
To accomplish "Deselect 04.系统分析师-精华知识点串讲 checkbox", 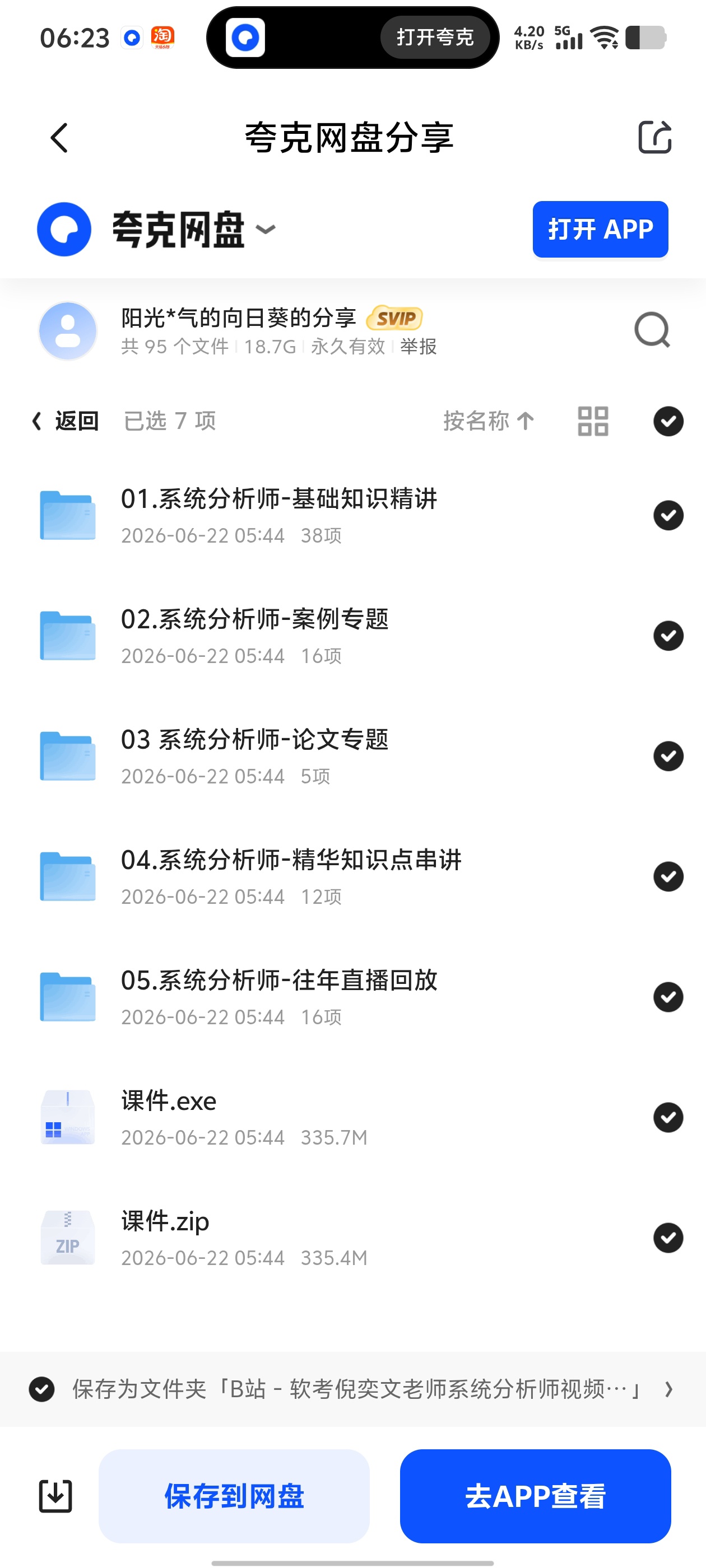I will [x=668, y=876].
